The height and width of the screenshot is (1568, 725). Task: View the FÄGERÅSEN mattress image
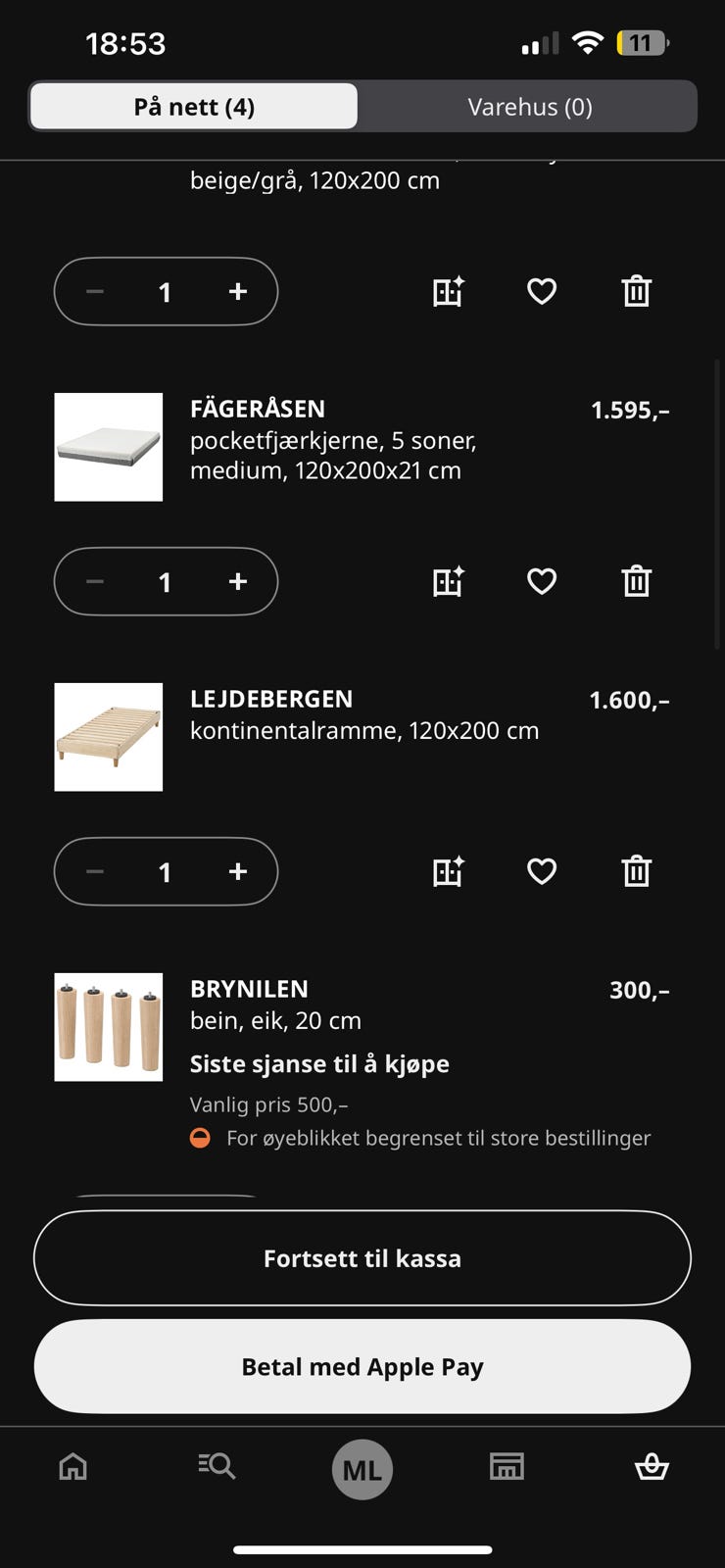108,447
